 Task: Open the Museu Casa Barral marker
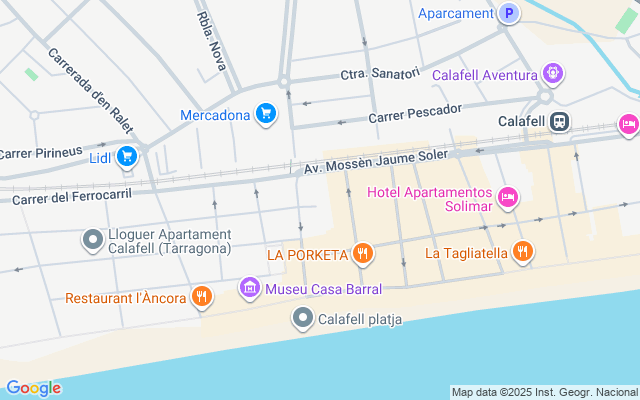[x=250, y=290]
